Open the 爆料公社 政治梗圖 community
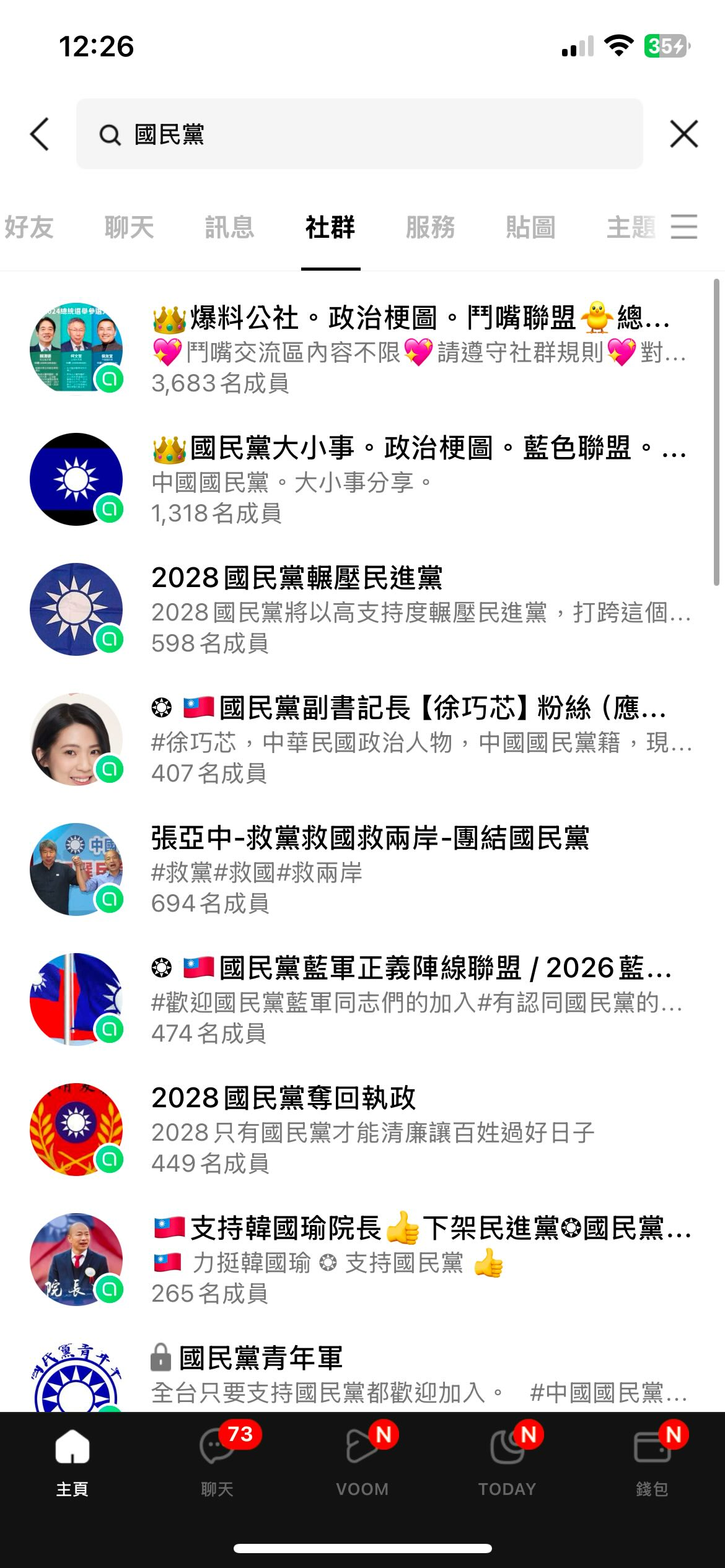 point(409,349)
